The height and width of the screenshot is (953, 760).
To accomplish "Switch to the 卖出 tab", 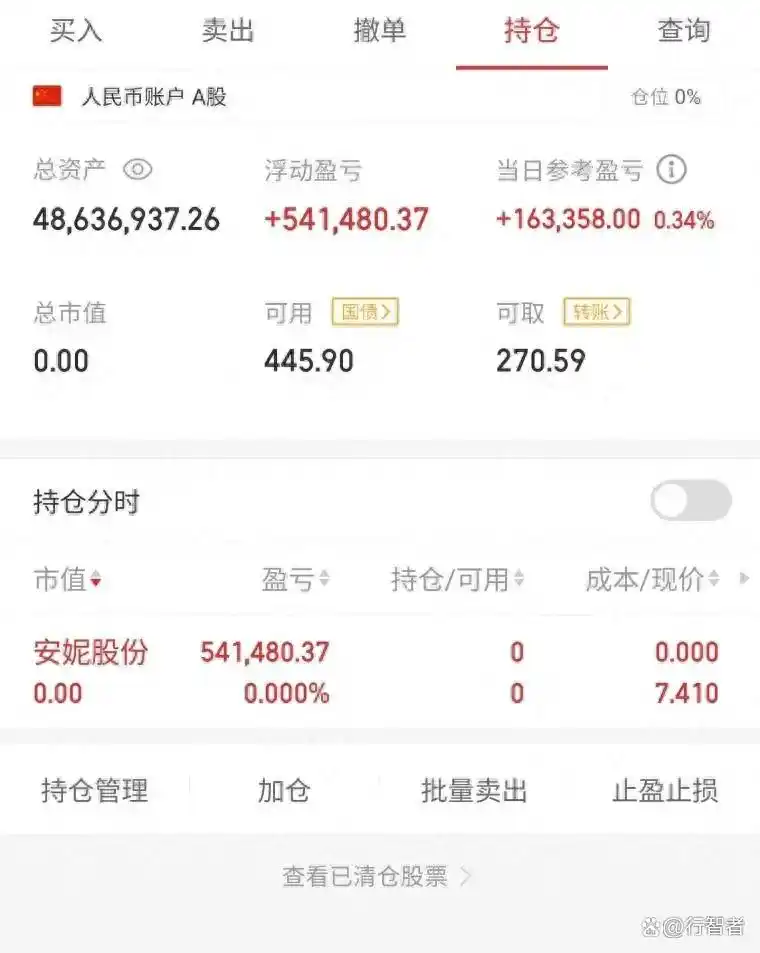I will click(229, 31).
